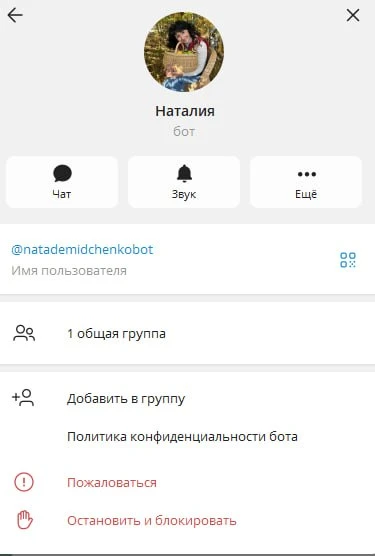Tap the @natademidchenkobot username
This screenshot has width=375, height=556.
pyautogui.click(x=82, y=250)
